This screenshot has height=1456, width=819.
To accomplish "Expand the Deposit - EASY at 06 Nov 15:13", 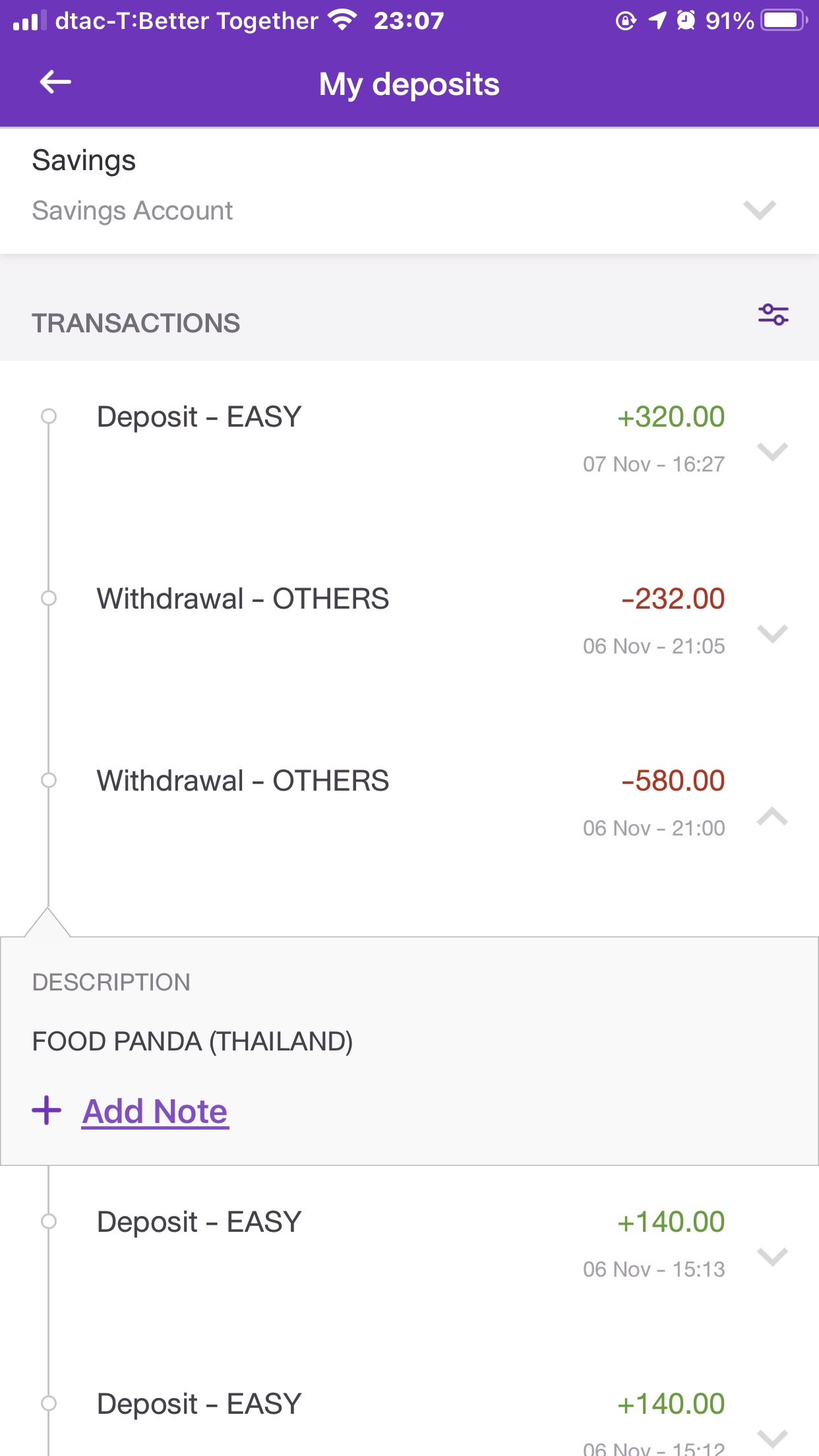I will pyautogui.click(x=773, y=1257).
